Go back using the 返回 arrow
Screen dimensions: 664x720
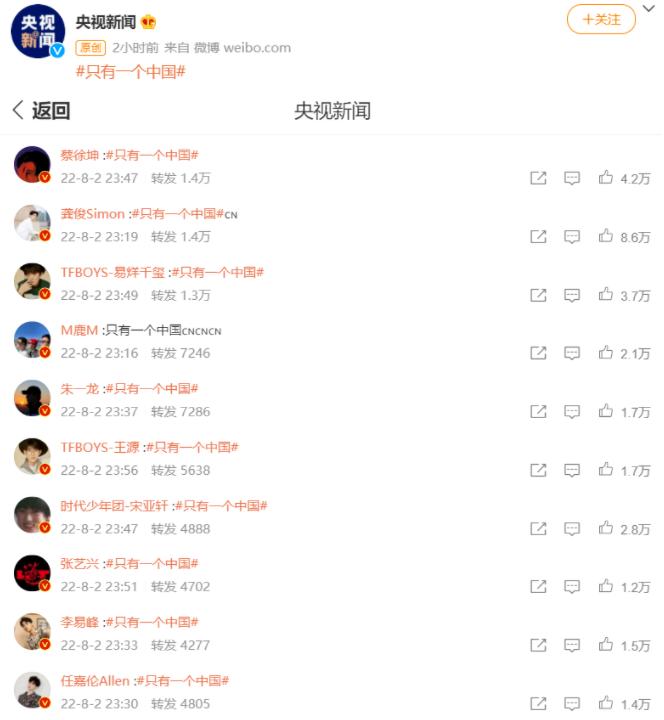click(x=40, y=111)
